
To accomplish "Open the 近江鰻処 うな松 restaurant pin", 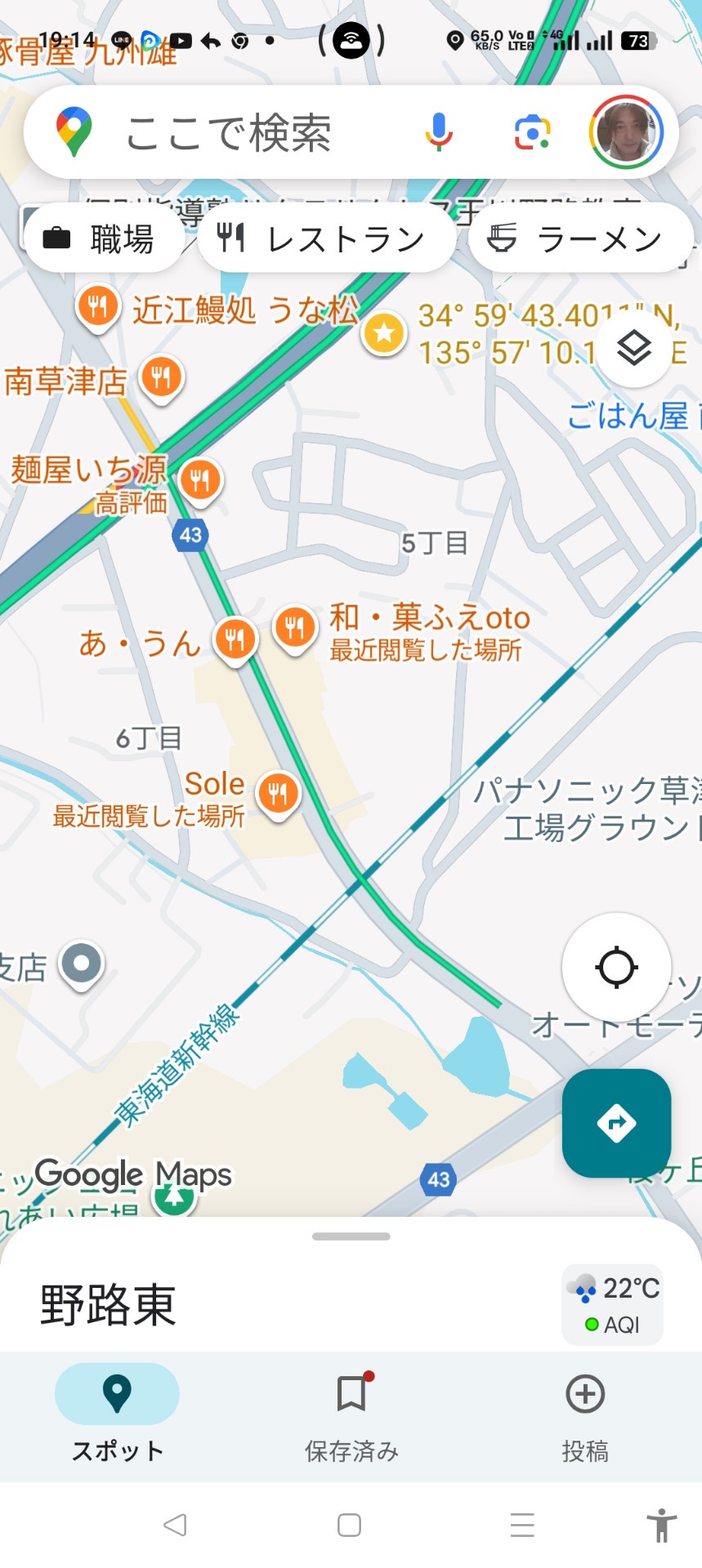I will click(98, 308).
